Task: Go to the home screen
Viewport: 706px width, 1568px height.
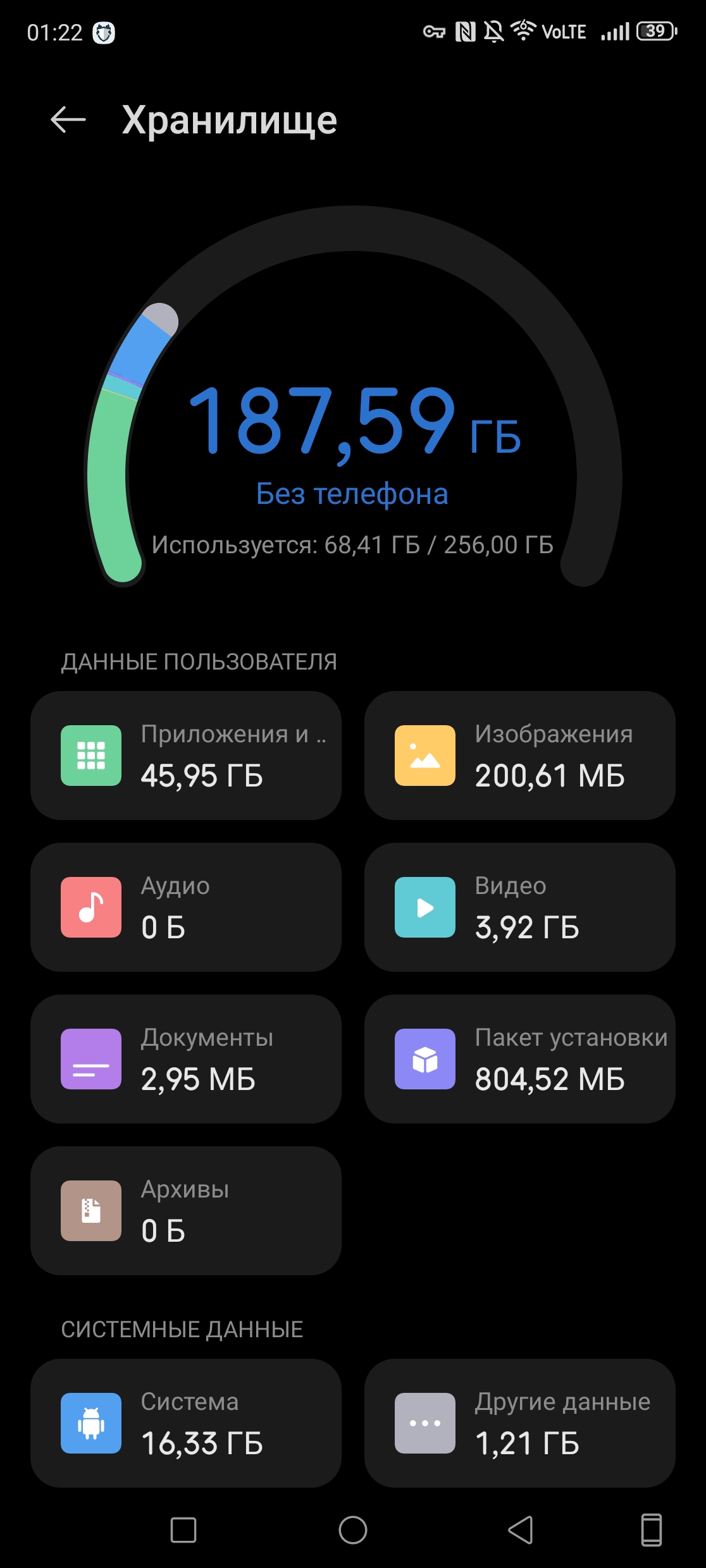Action: (353, 1530)
